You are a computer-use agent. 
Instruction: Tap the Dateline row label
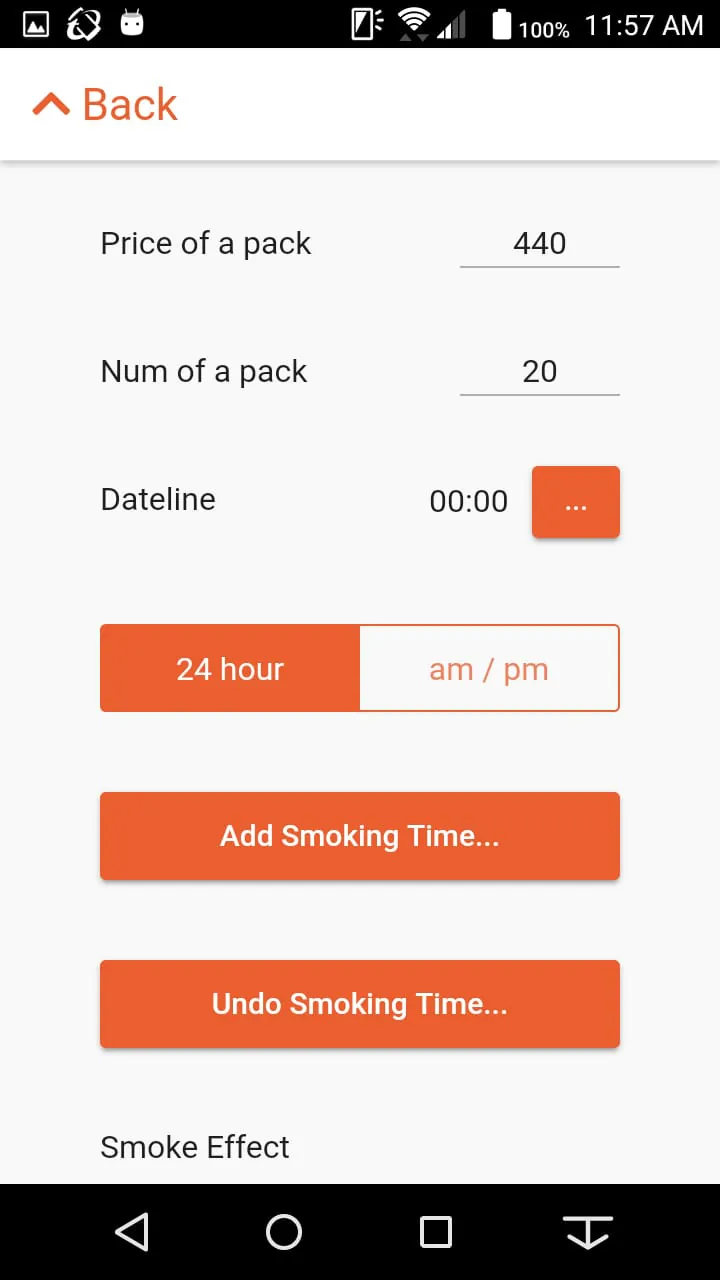157,499
